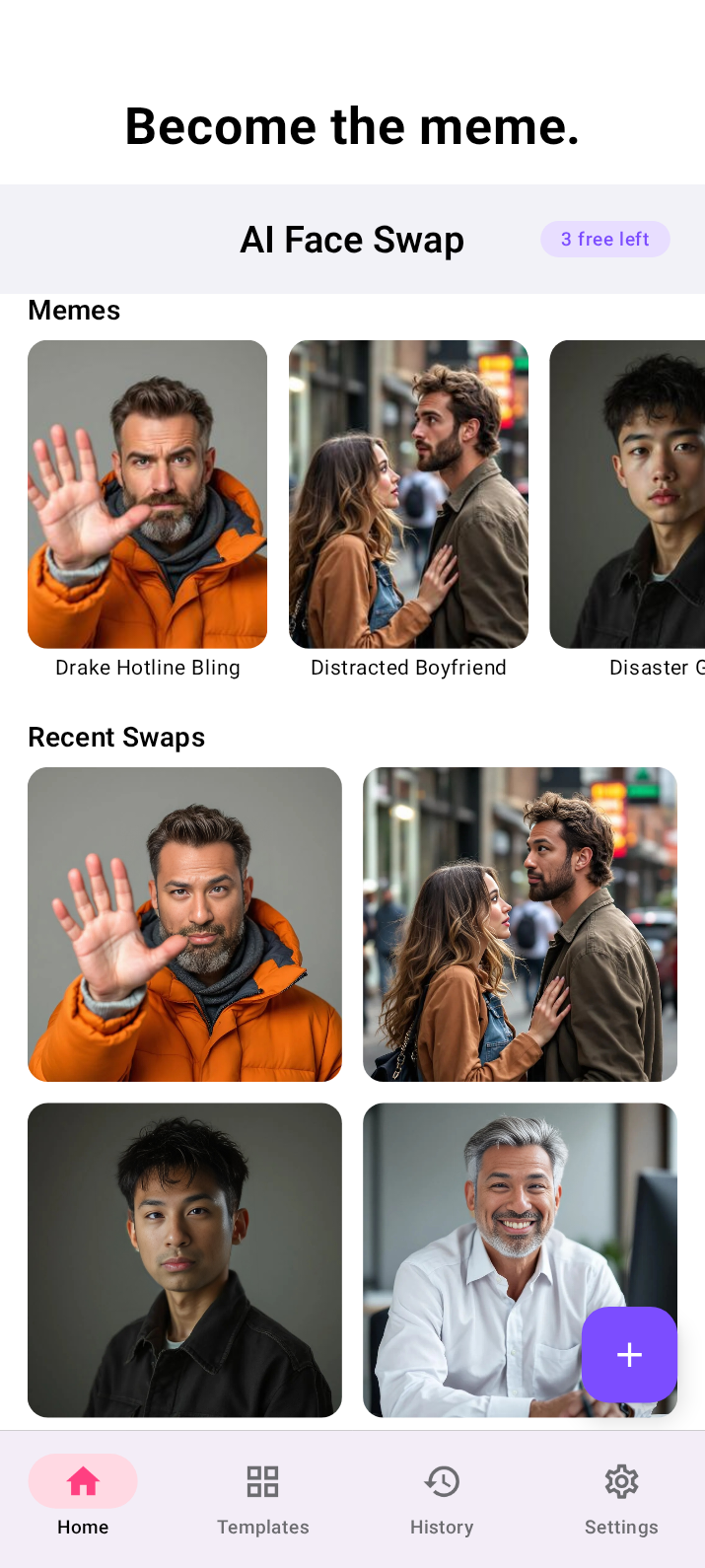This screenshot has height=1568, width=705.
Task: Switch to the Templates tab
Action: 262,1499
